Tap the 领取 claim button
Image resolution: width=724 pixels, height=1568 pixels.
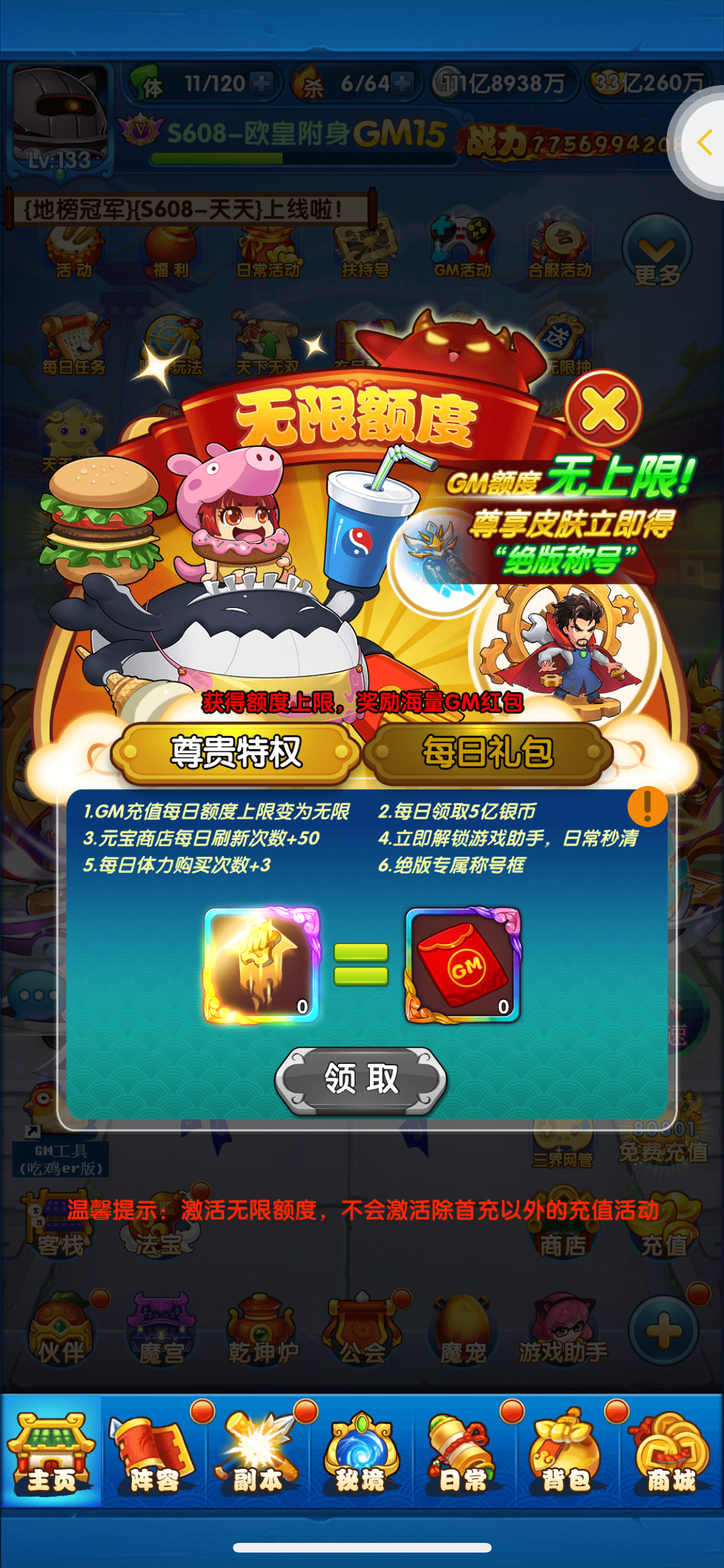click(x=361, y=1079)
